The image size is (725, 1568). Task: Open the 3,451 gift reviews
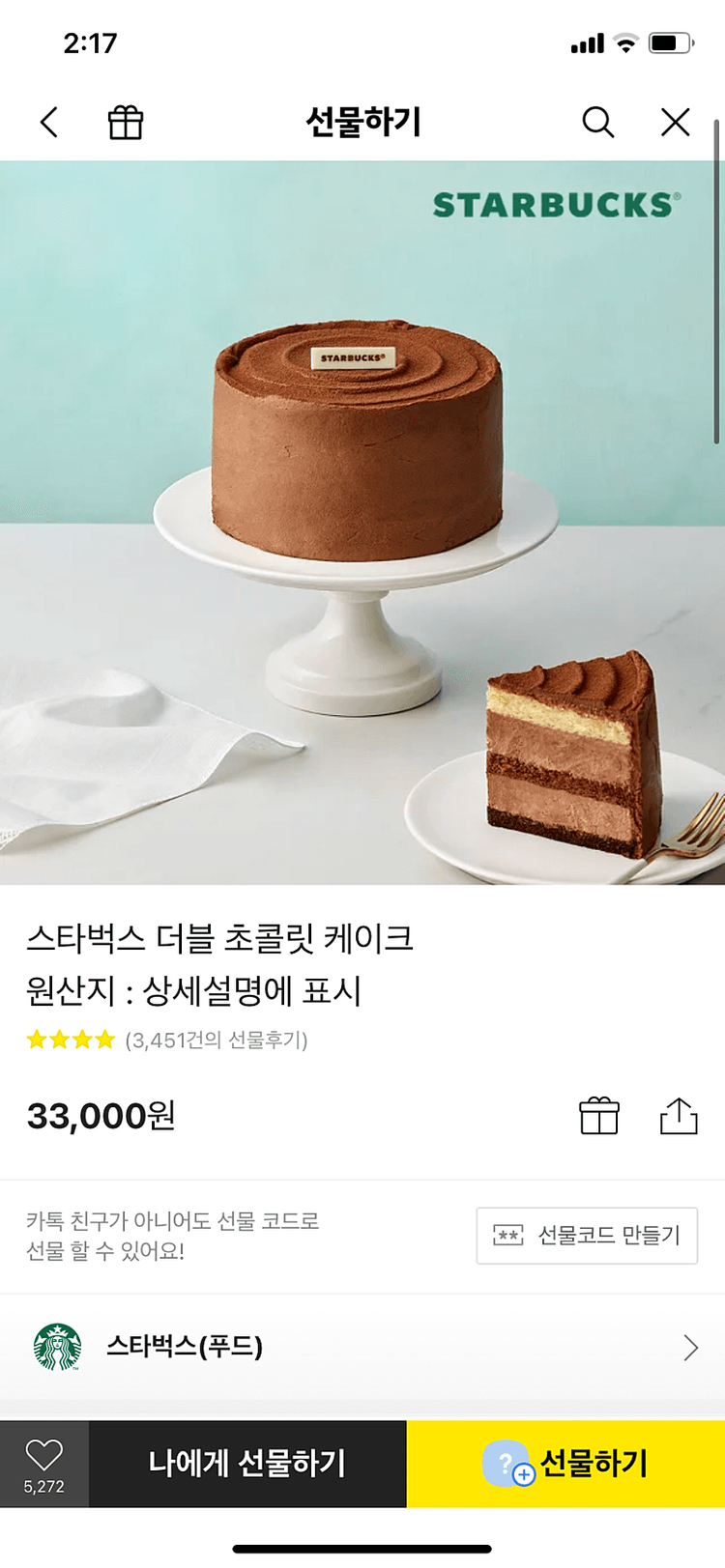[x=217, y=1041]
